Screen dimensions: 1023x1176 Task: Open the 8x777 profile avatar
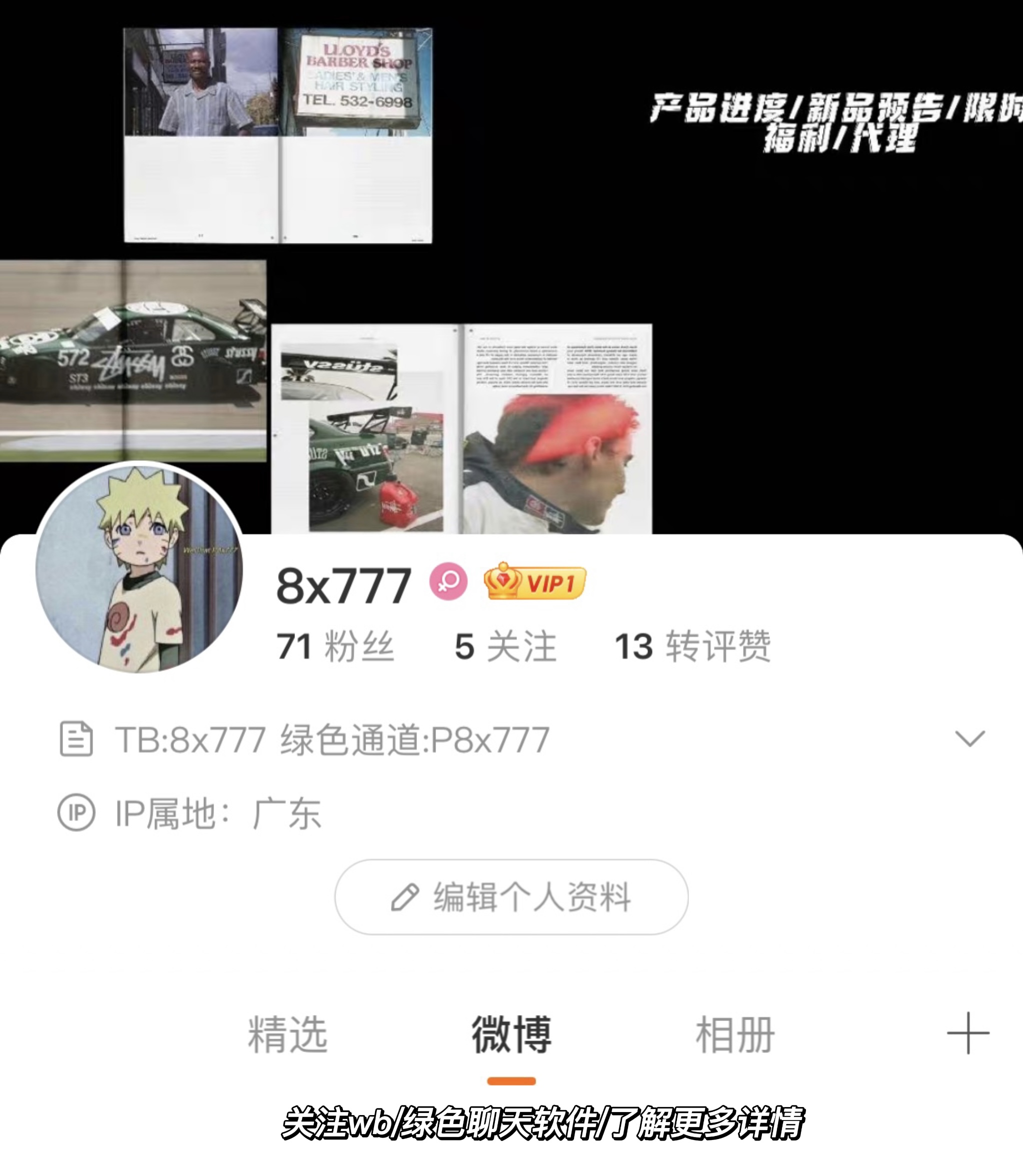click(139, 568)
